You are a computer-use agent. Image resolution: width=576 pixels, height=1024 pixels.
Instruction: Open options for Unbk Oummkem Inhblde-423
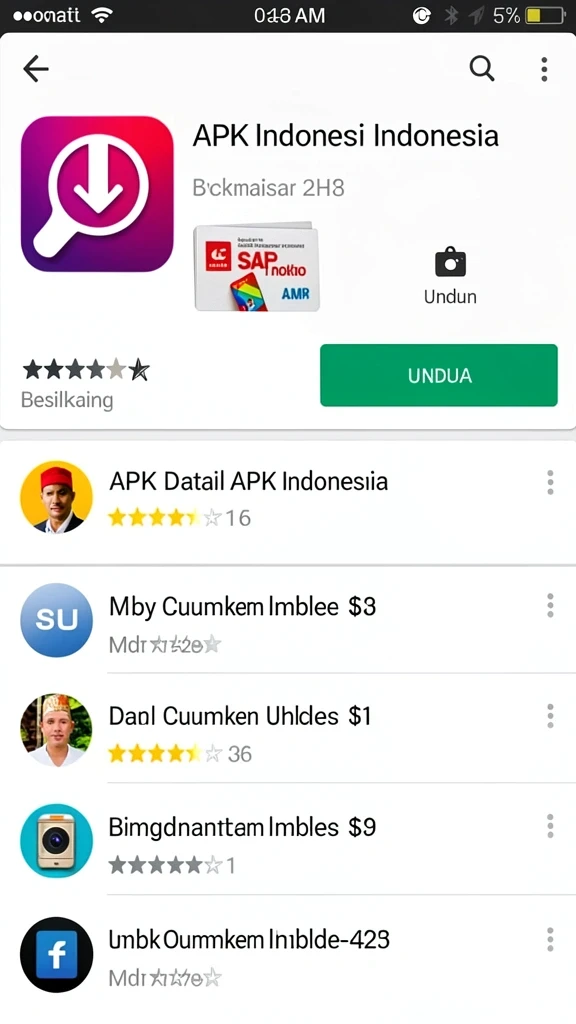[551, 940]
